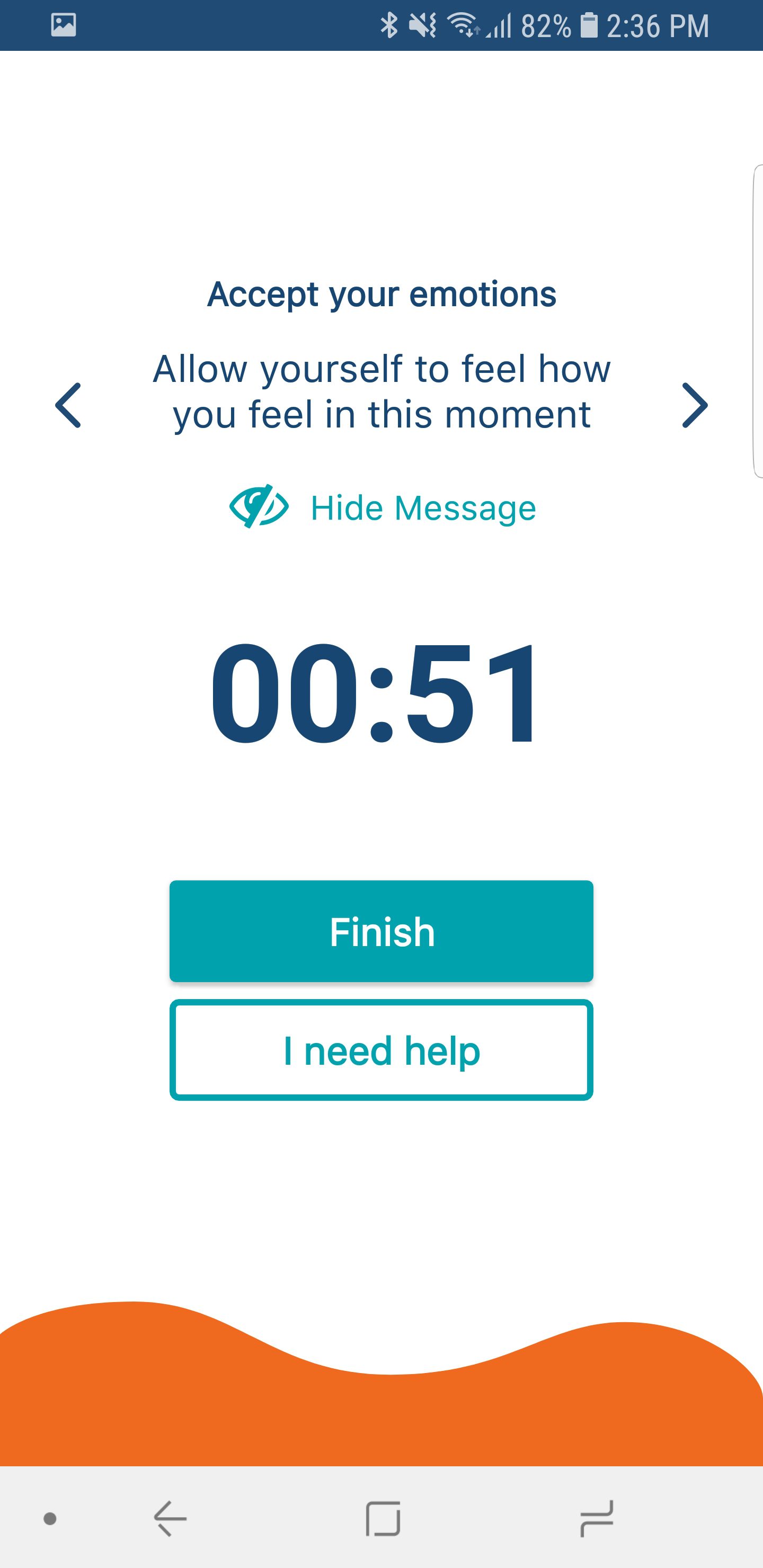Go back using the system back key
763x1568 pixels.
click(170, 1518)
